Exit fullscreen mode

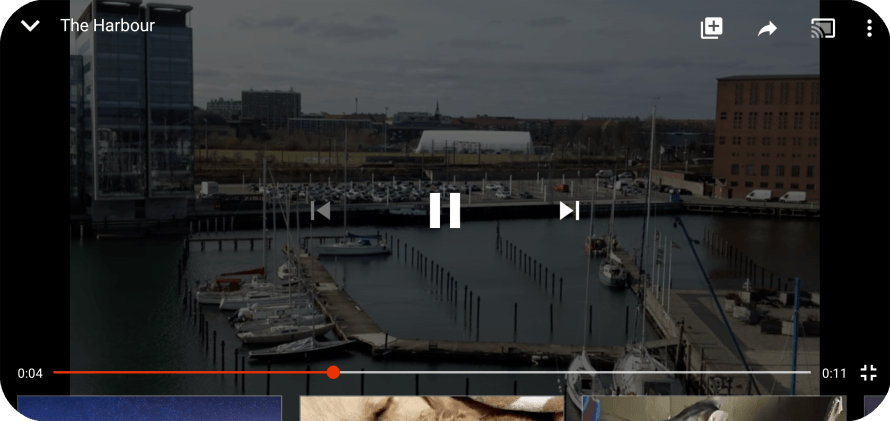tap(868, 373)
